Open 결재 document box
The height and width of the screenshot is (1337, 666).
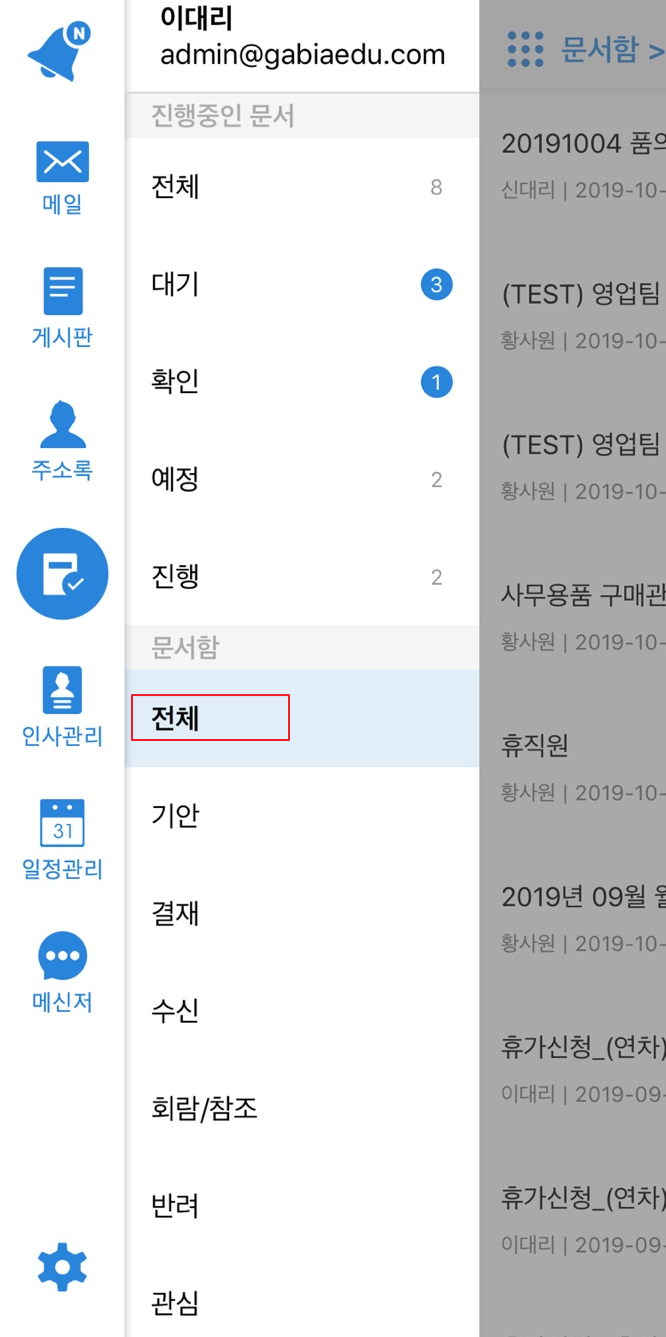(302, 913)
